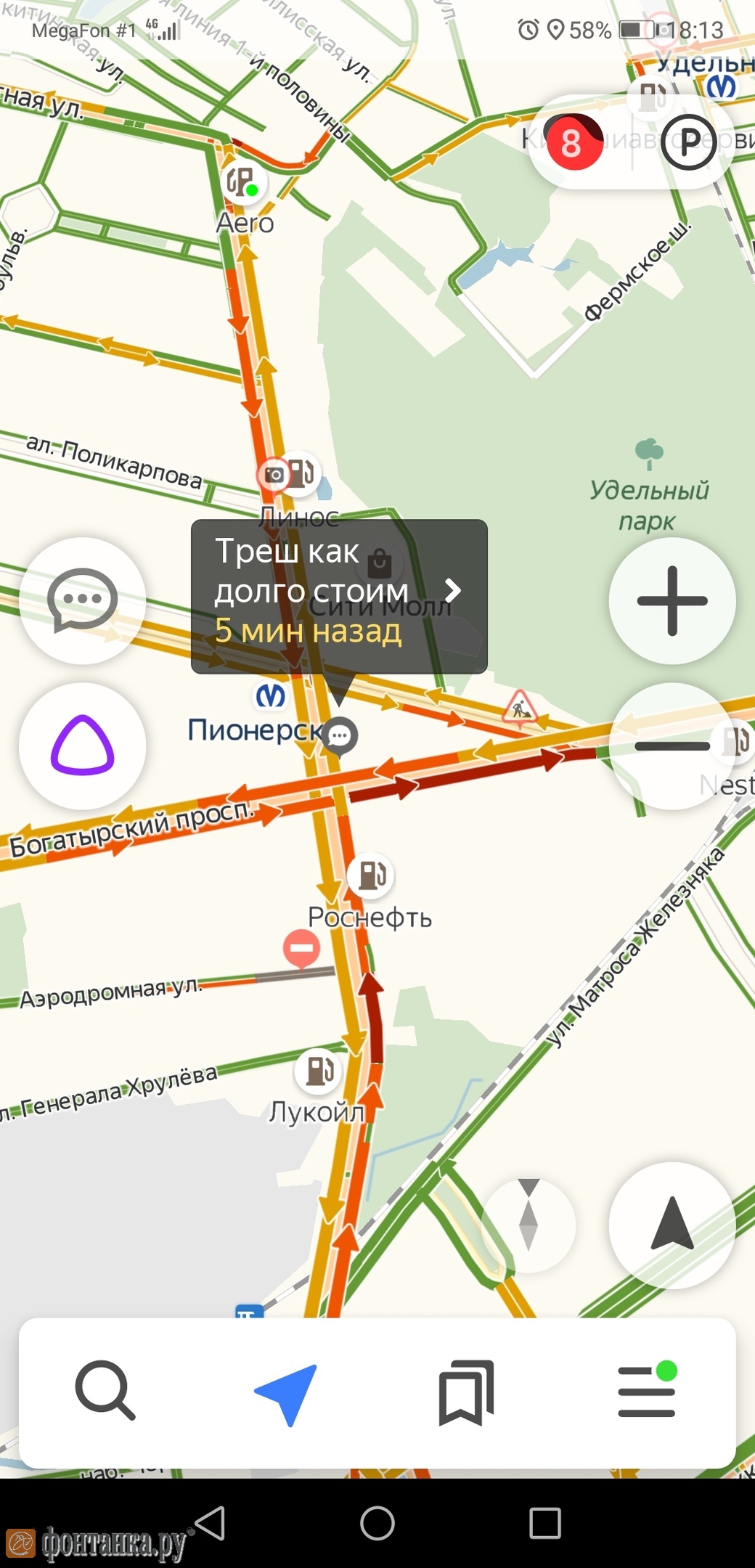The image size is (755, 1568).
Task: Add a road conversation comment
Action: (x=82, y=600)
